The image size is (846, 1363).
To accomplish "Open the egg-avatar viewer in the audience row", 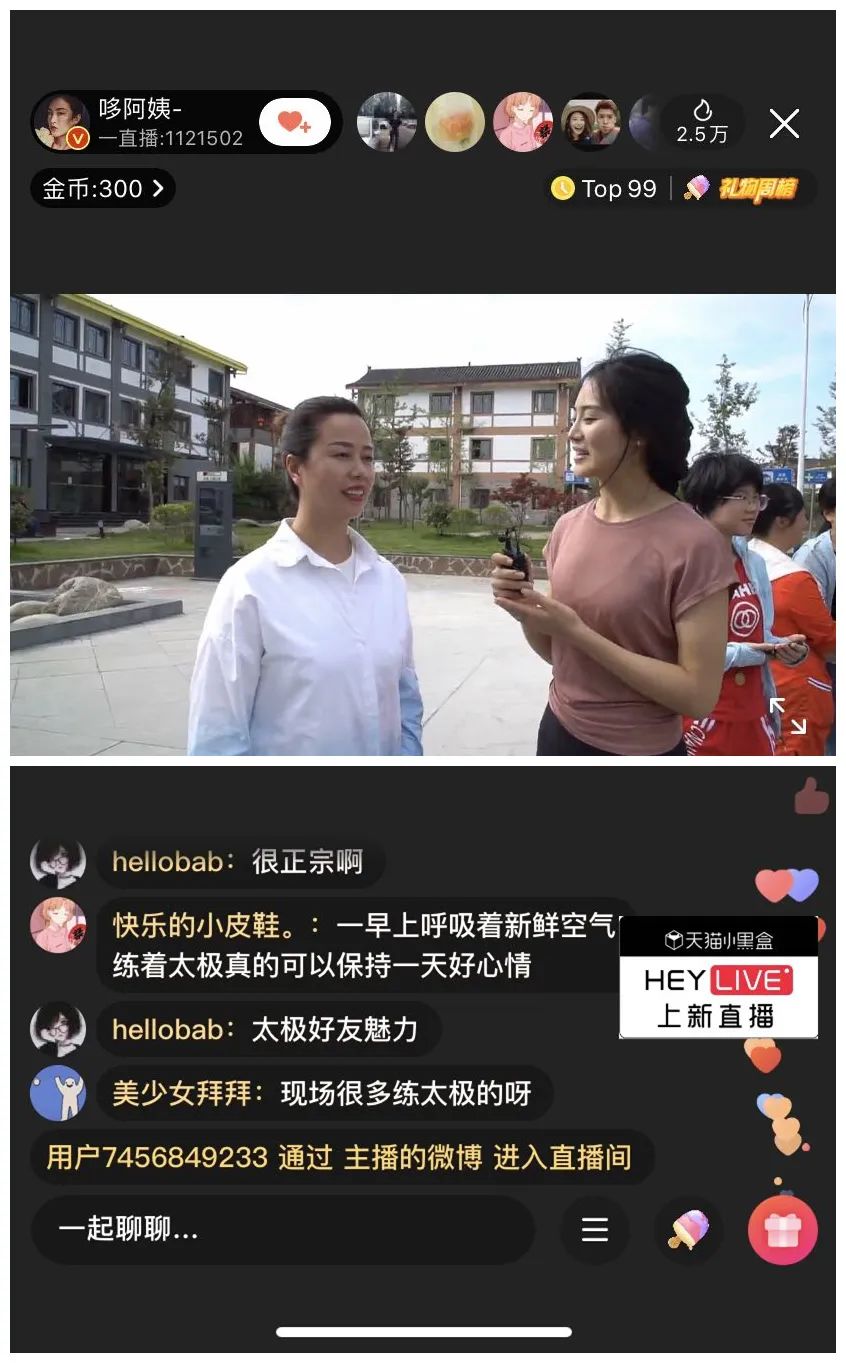I will click(x=455, y=123).
